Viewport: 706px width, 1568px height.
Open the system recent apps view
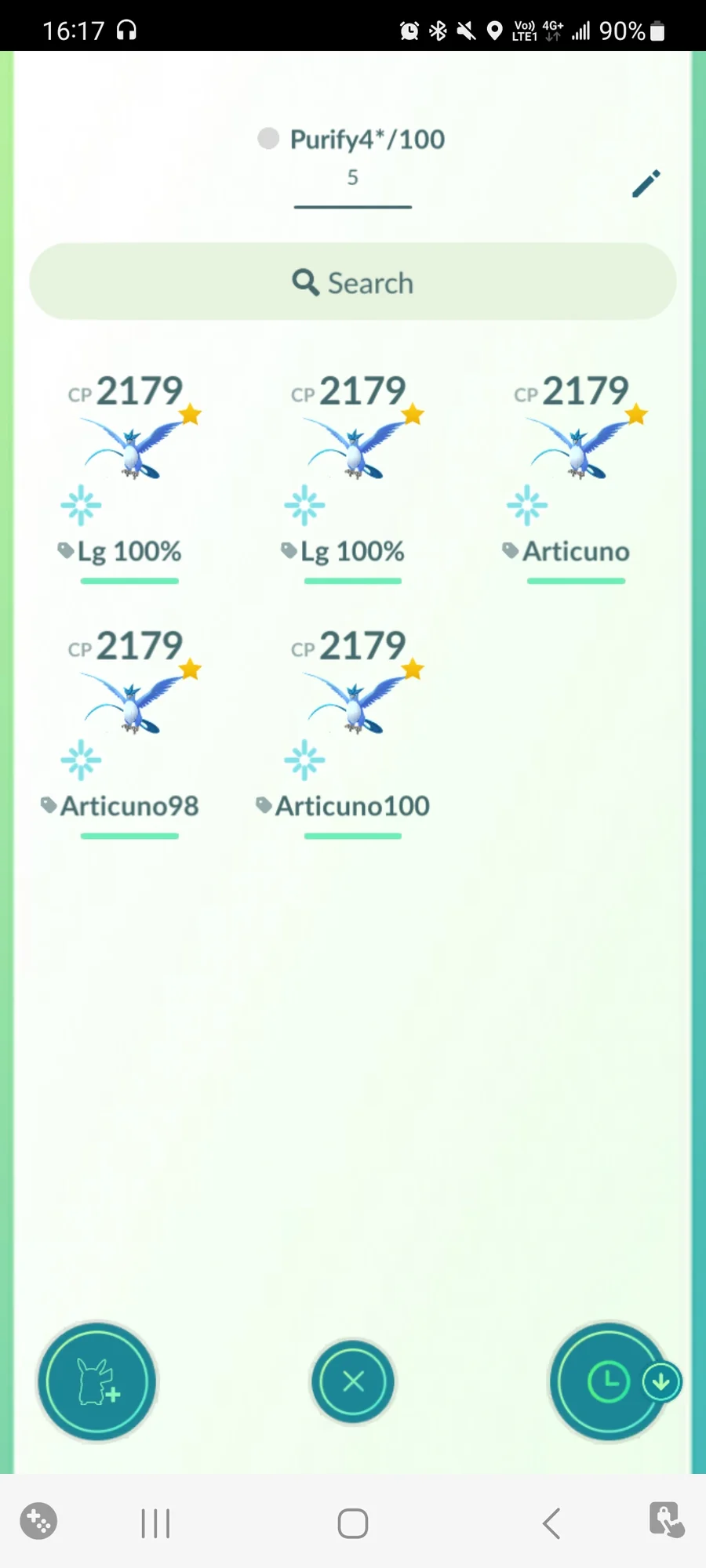click(x=155, y=1523)
